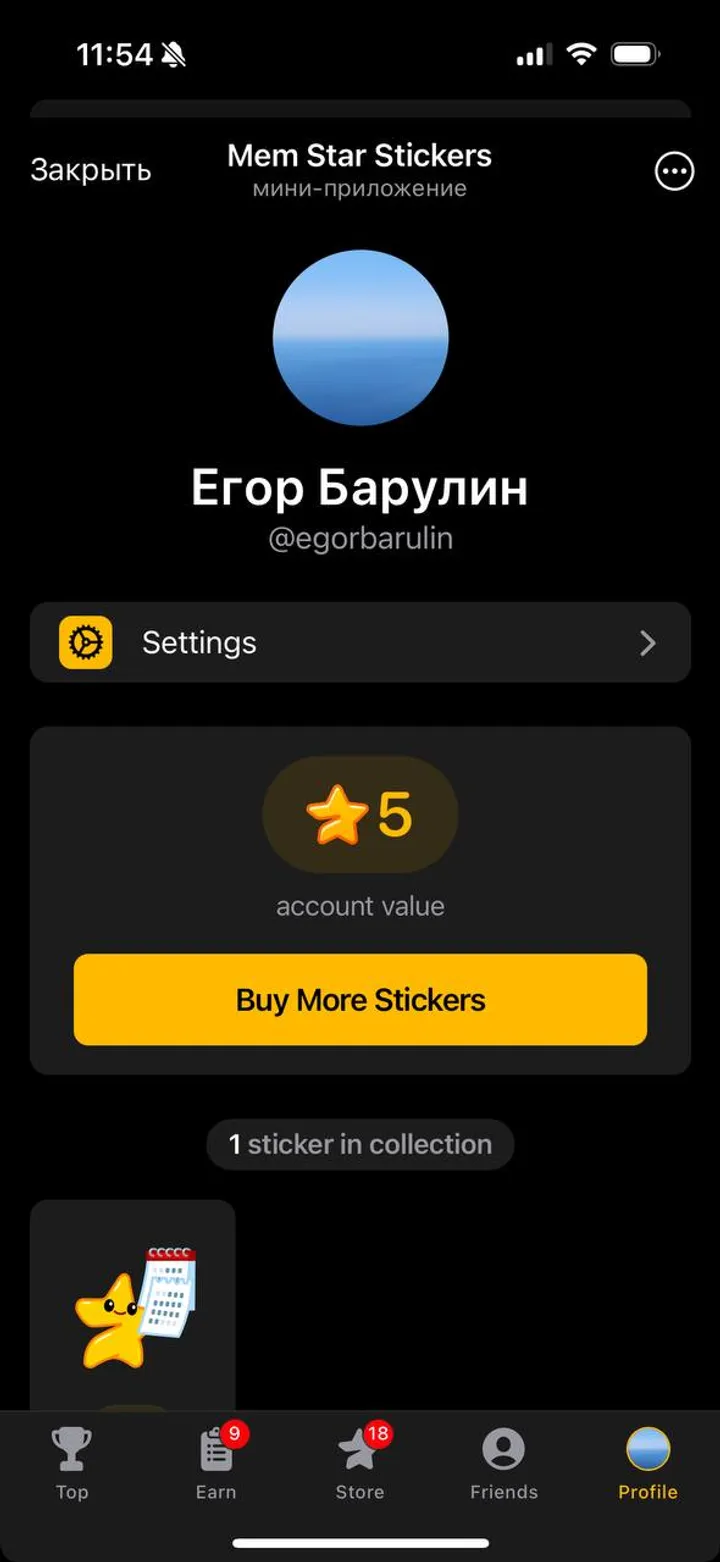Go to the Earn tab
Image resolution: width=720 pixels, height=1562 pixels.
(x=216, y=1464)
